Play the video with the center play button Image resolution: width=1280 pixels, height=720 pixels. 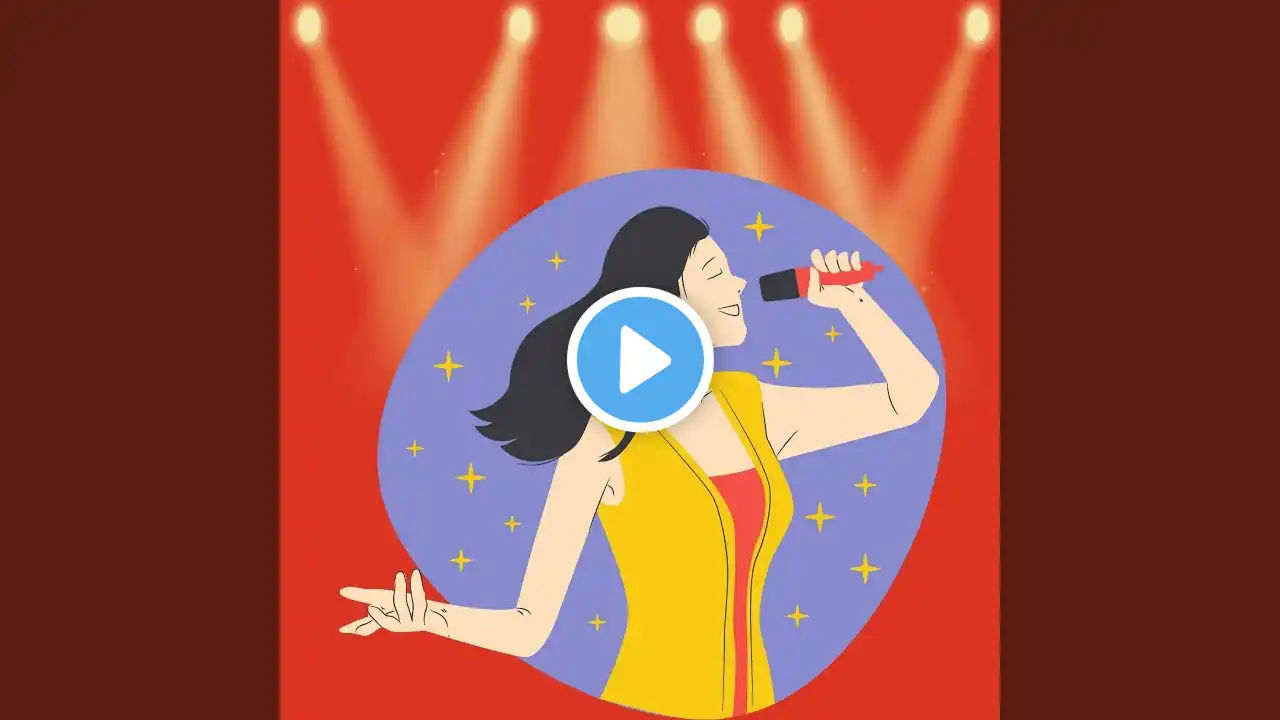tap(640, 359)
